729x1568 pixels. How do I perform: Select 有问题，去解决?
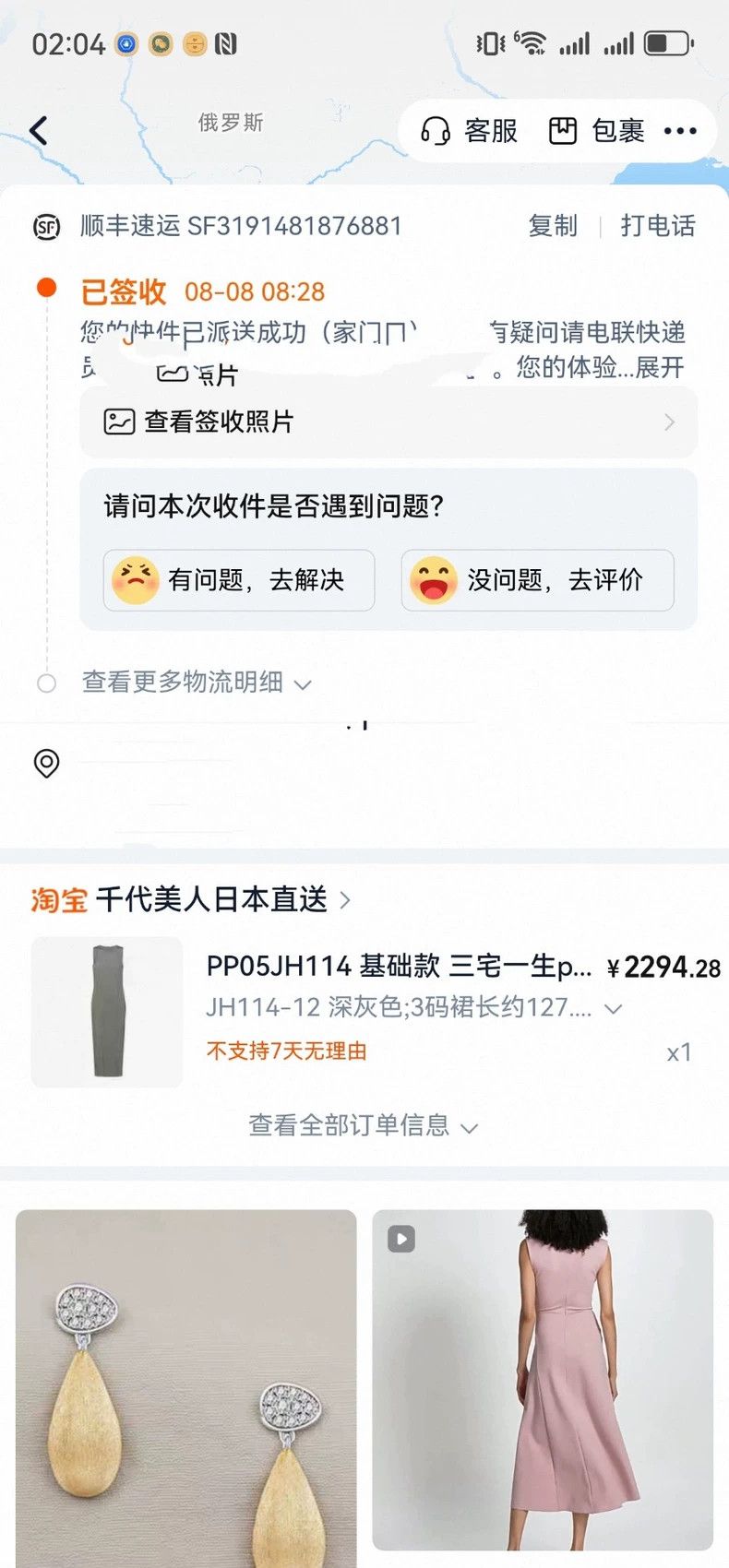(x=239, y=580)
